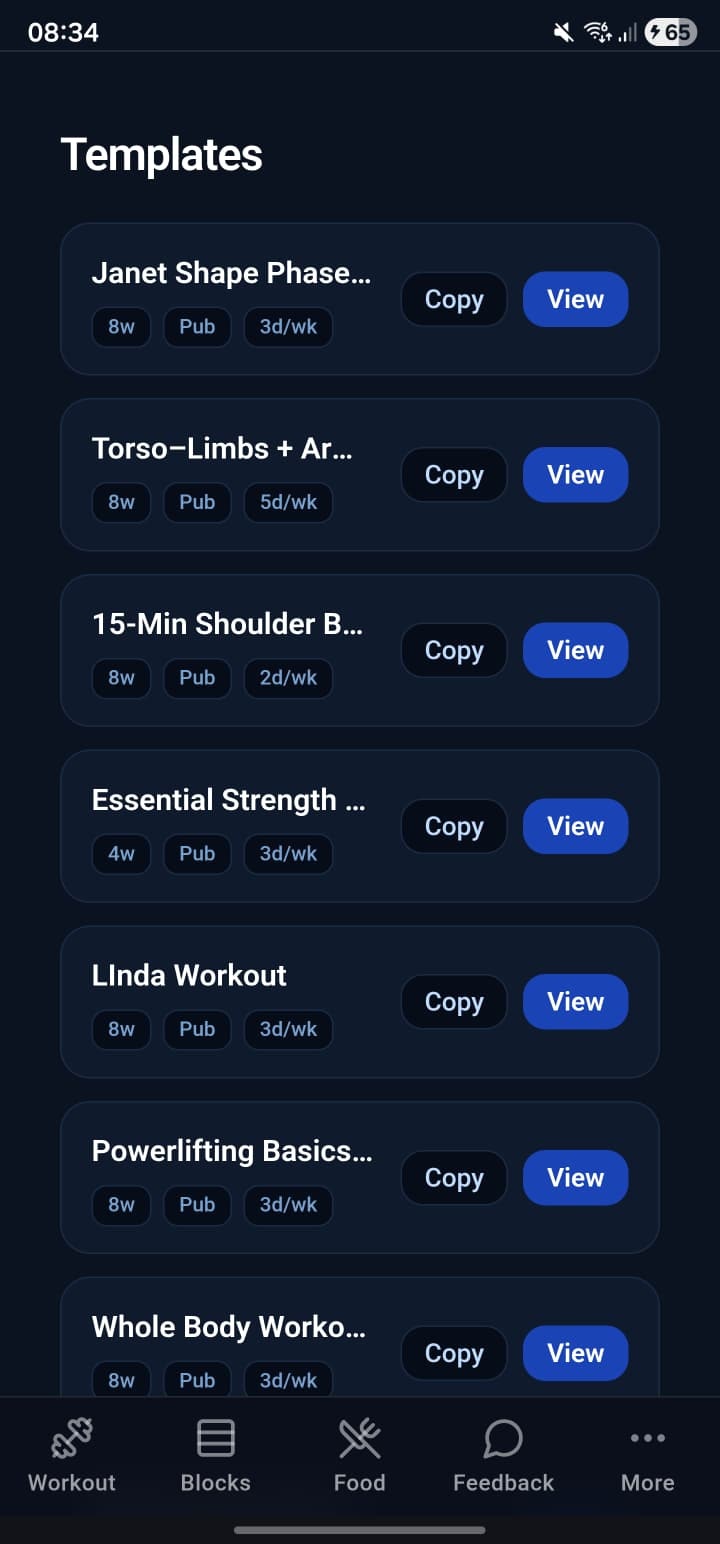Switch to the Blocks tab label
This screenshot has height=1544, width=720.
215,1483
